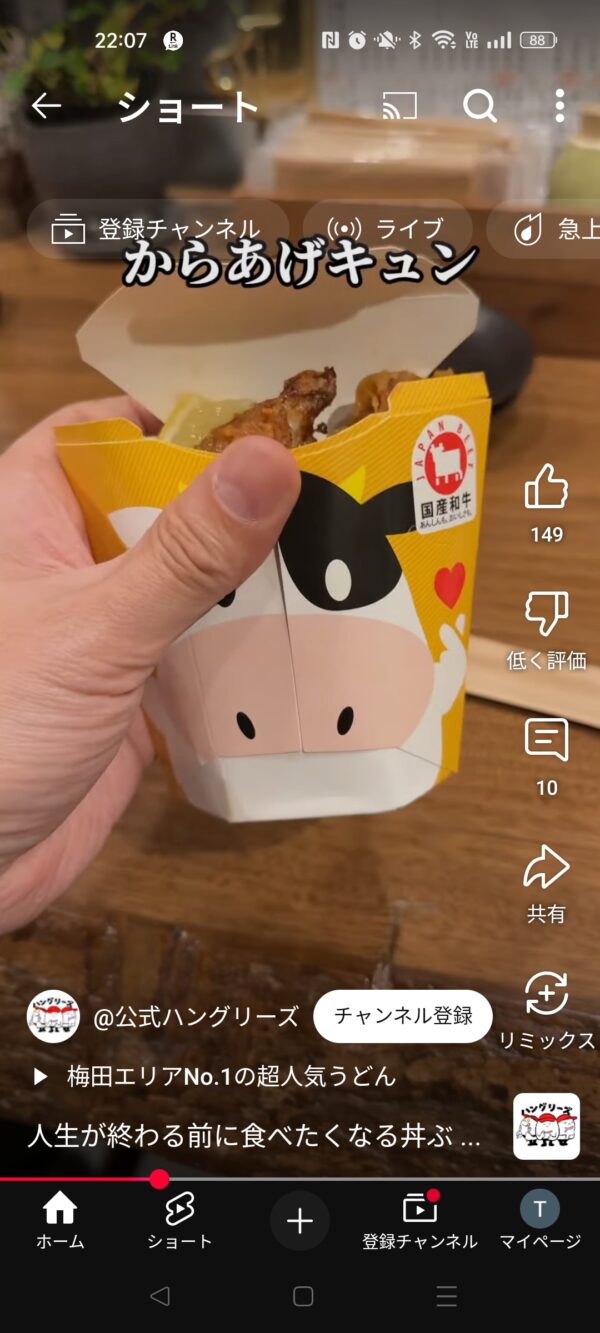Select the ライブ chip
This screenshot has width=600, height=1333.
click(388, 230)
